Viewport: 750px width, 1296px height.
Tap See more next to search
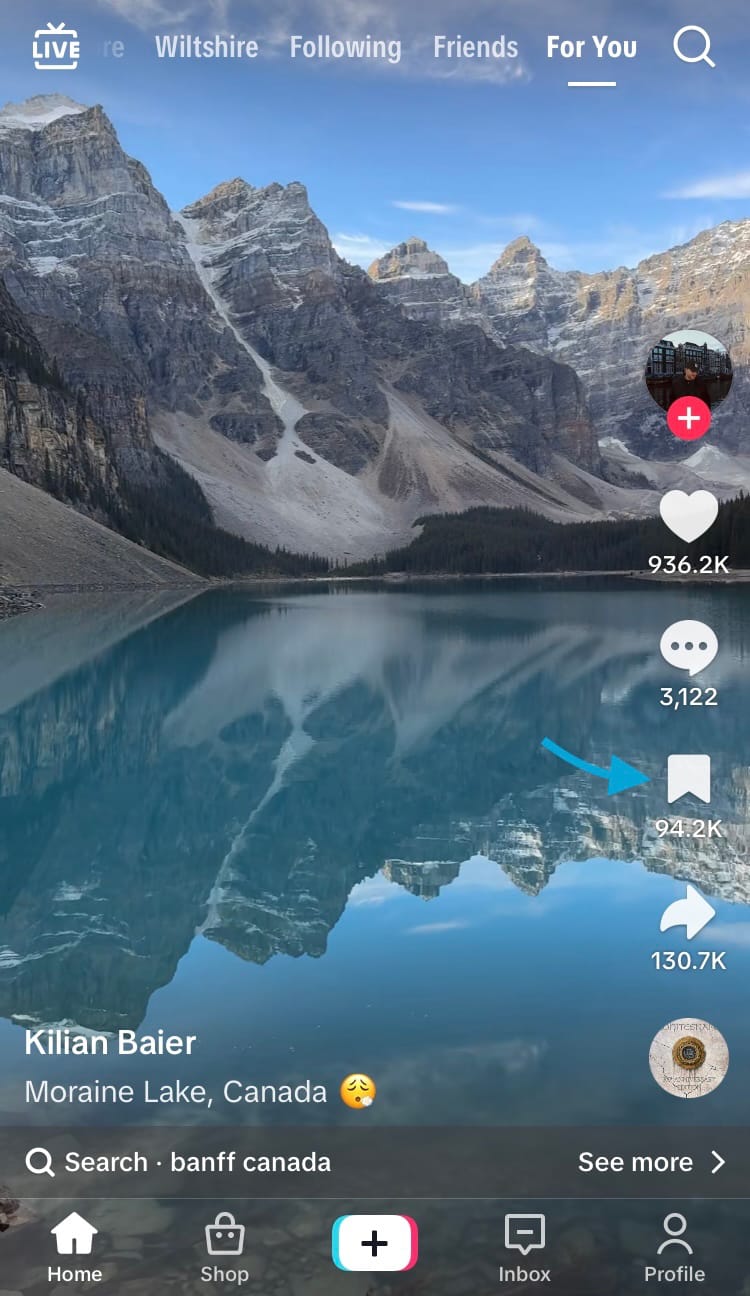[650, 1162]
